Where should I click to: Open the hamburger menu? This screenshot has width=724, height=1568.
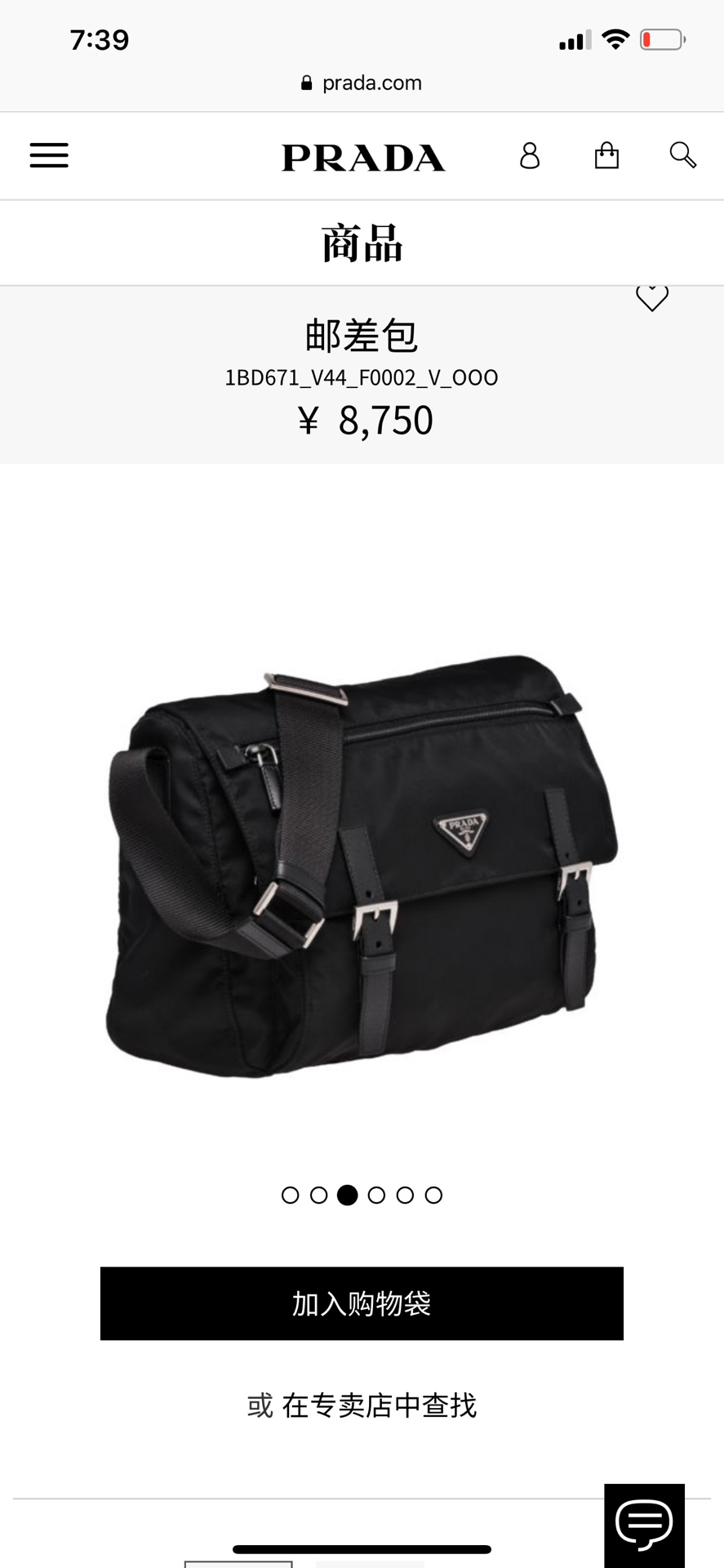pyautogui.click(x=49, y=155)
